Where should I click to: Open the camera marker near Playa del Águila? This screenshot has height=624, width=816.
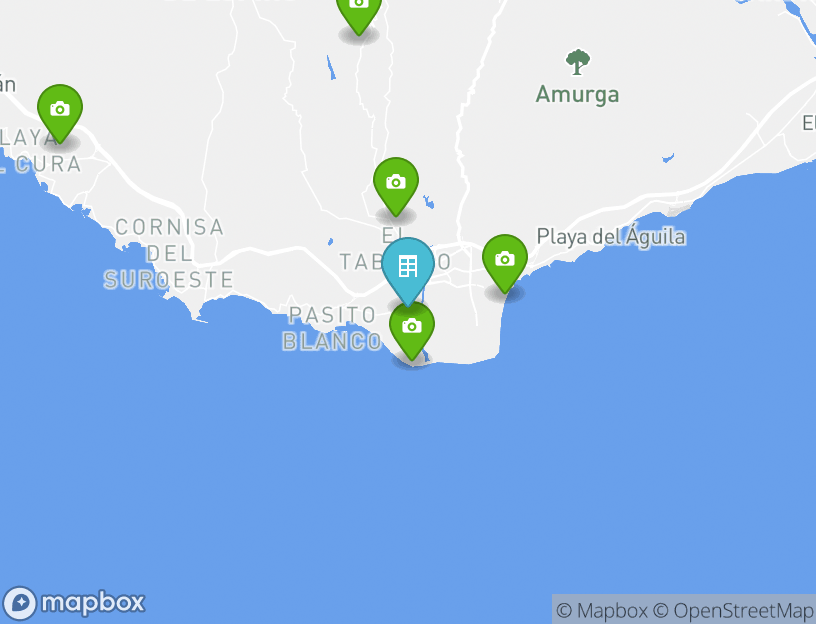click(x=505, y=260)
